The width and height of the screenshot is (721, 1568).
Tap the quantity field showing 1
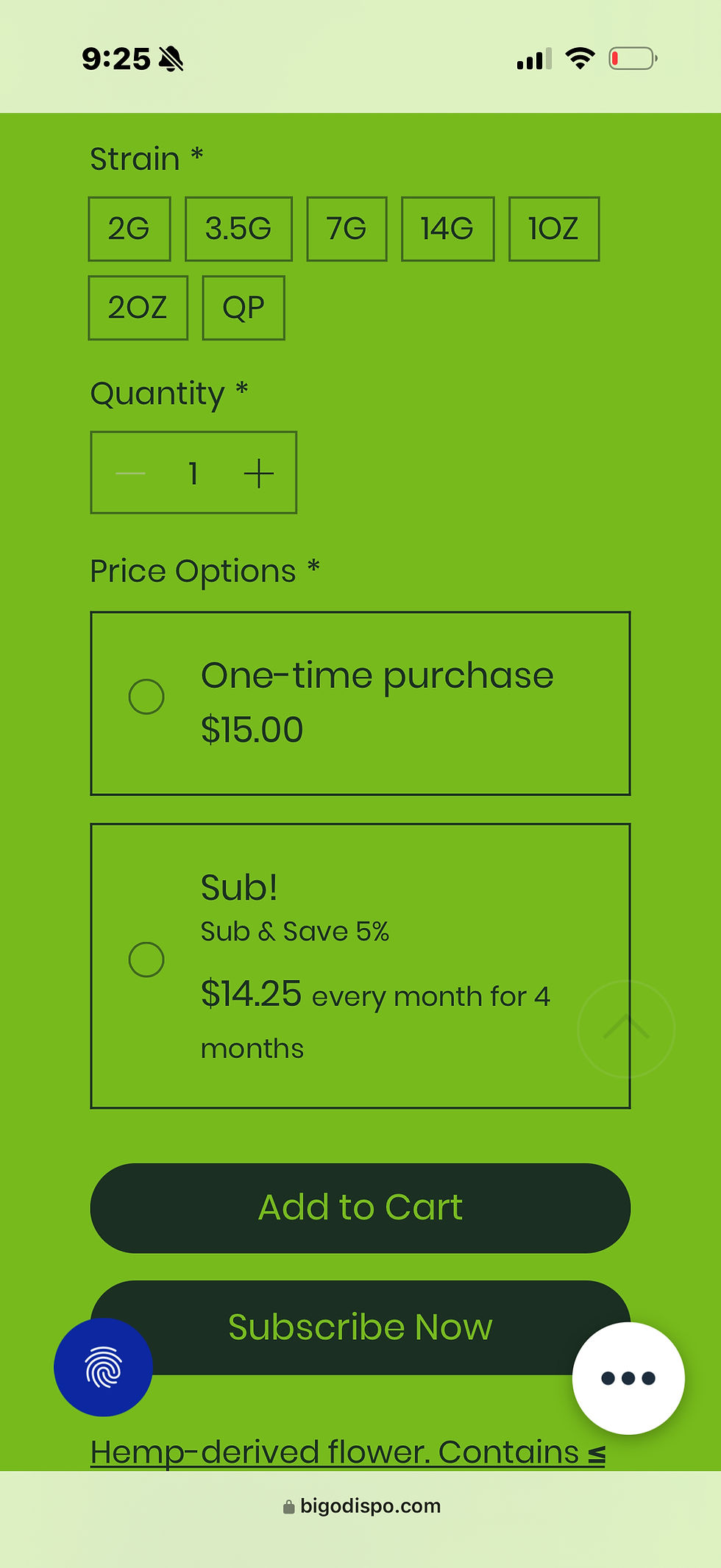point(193,473)
